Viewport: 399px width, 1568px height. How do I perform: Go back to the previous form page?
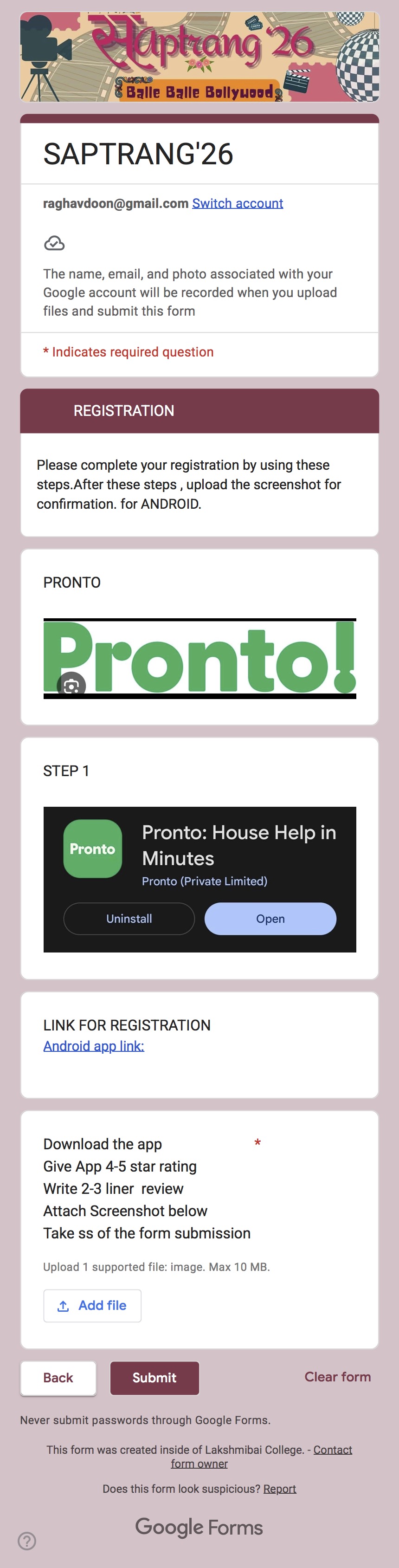click(x=58, y=1378)
